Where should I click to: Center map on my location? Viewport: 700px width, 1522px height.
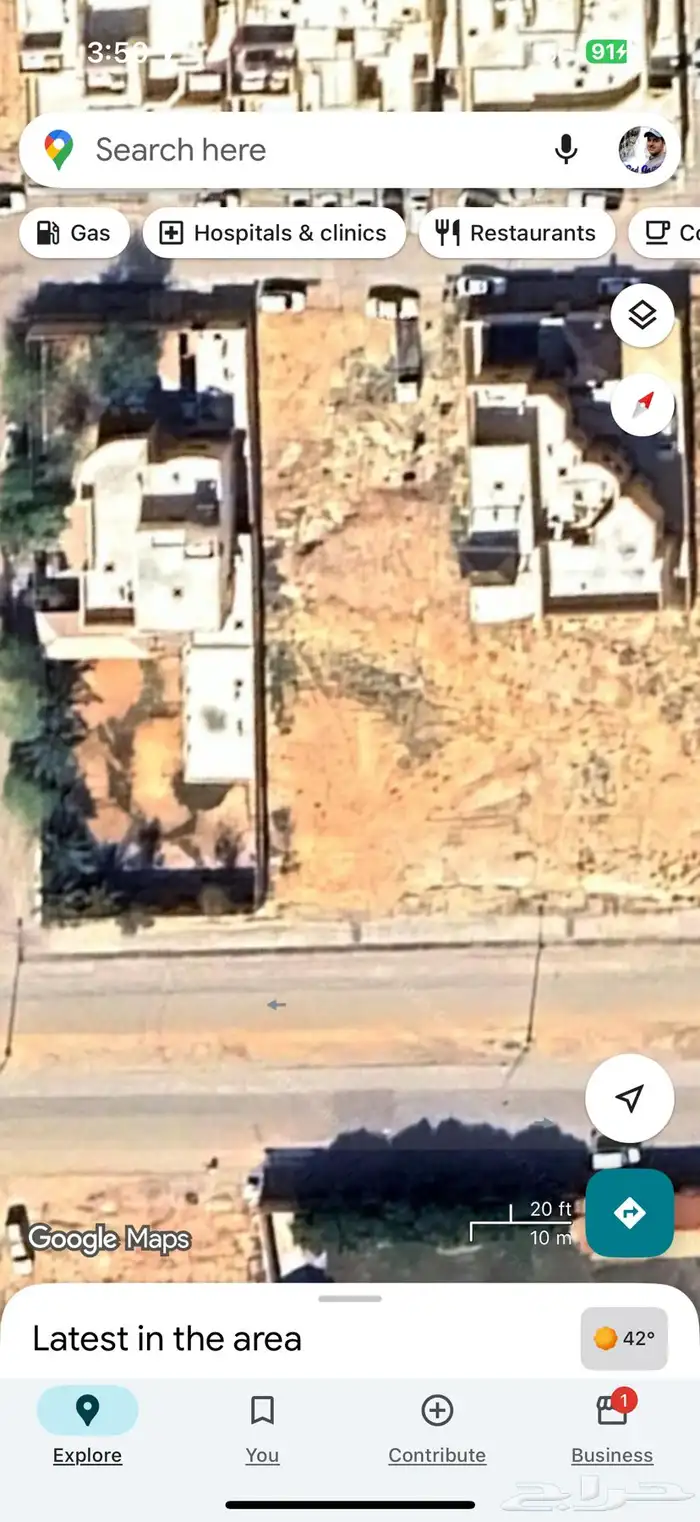[629, 1098]
